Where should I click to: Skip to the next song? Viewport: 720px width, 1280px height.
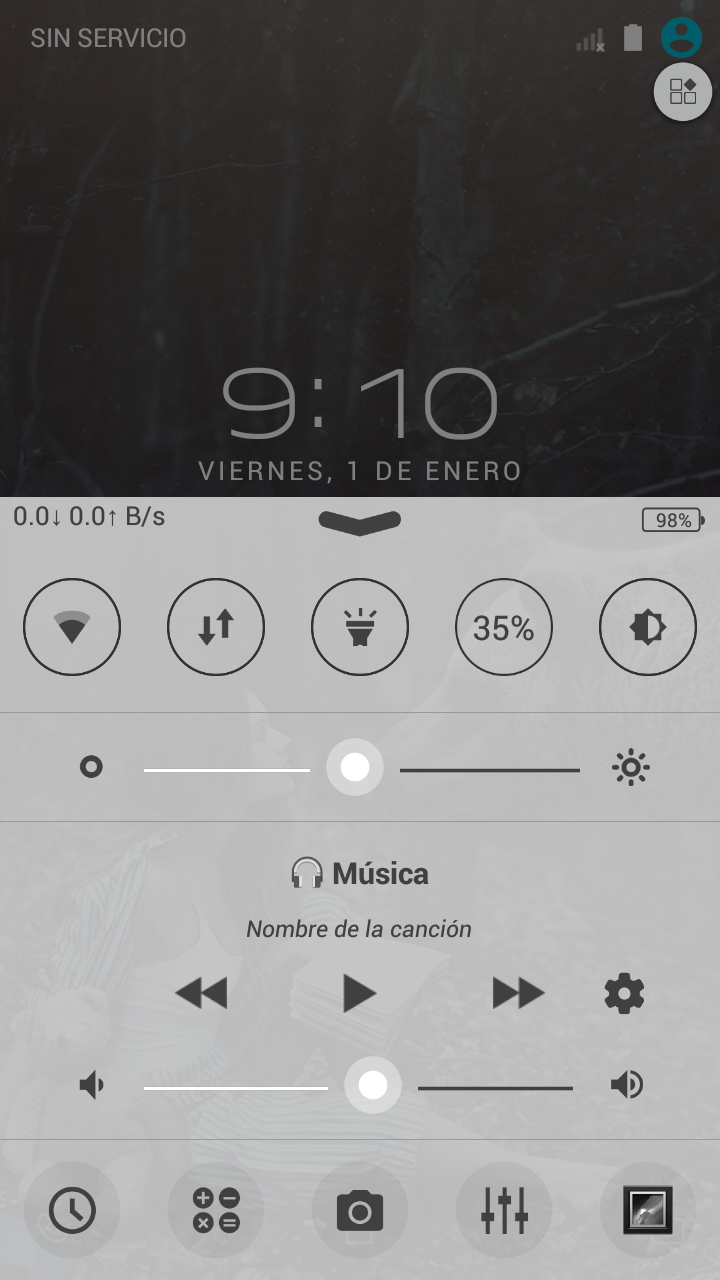(x=518, y=993)
